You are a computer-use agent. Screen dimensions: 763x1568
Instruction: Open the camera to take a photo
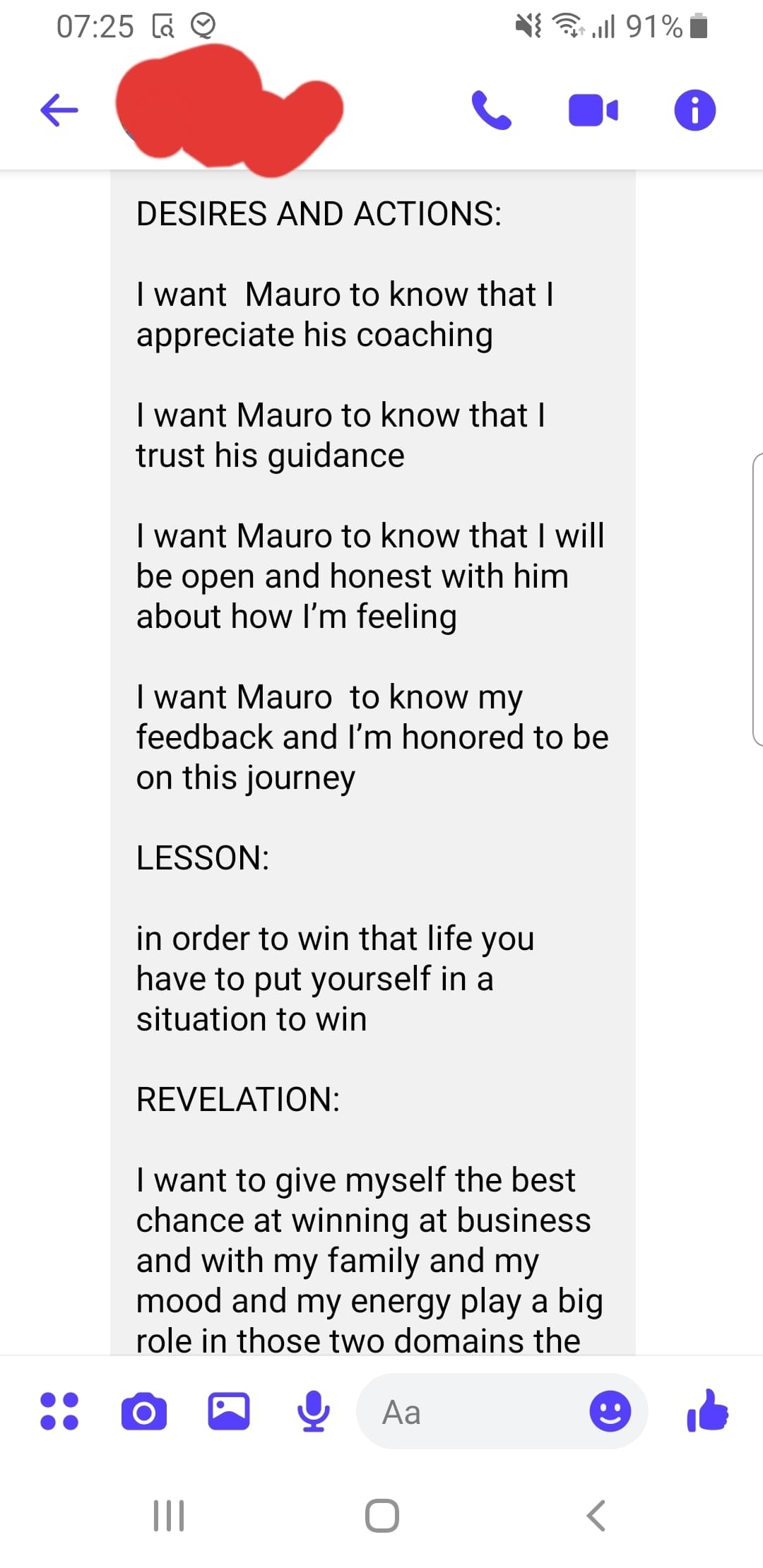[x=144, y=1411]
